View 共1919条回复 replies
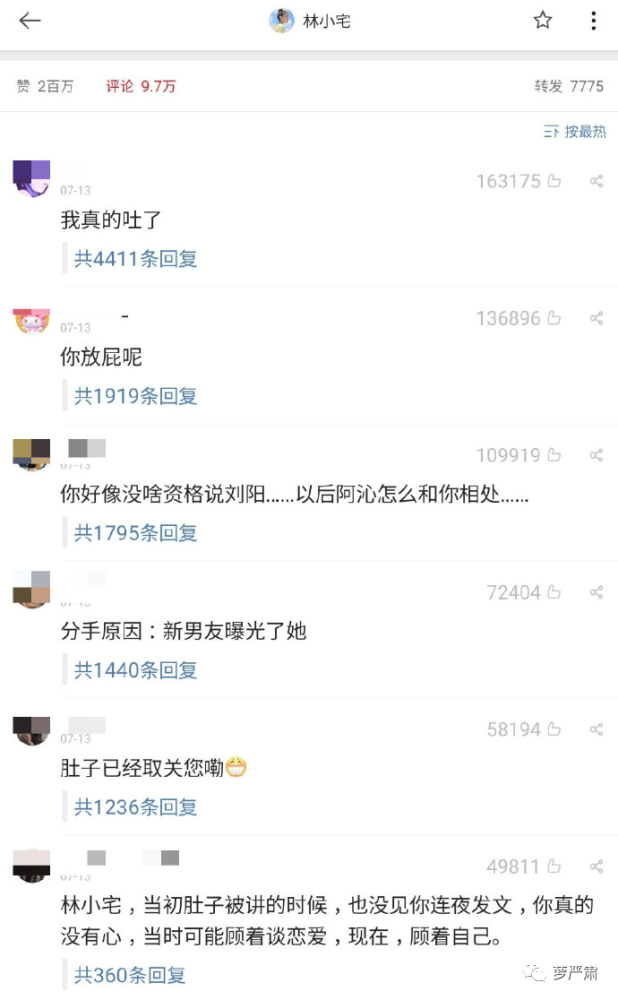 (135, 395)
